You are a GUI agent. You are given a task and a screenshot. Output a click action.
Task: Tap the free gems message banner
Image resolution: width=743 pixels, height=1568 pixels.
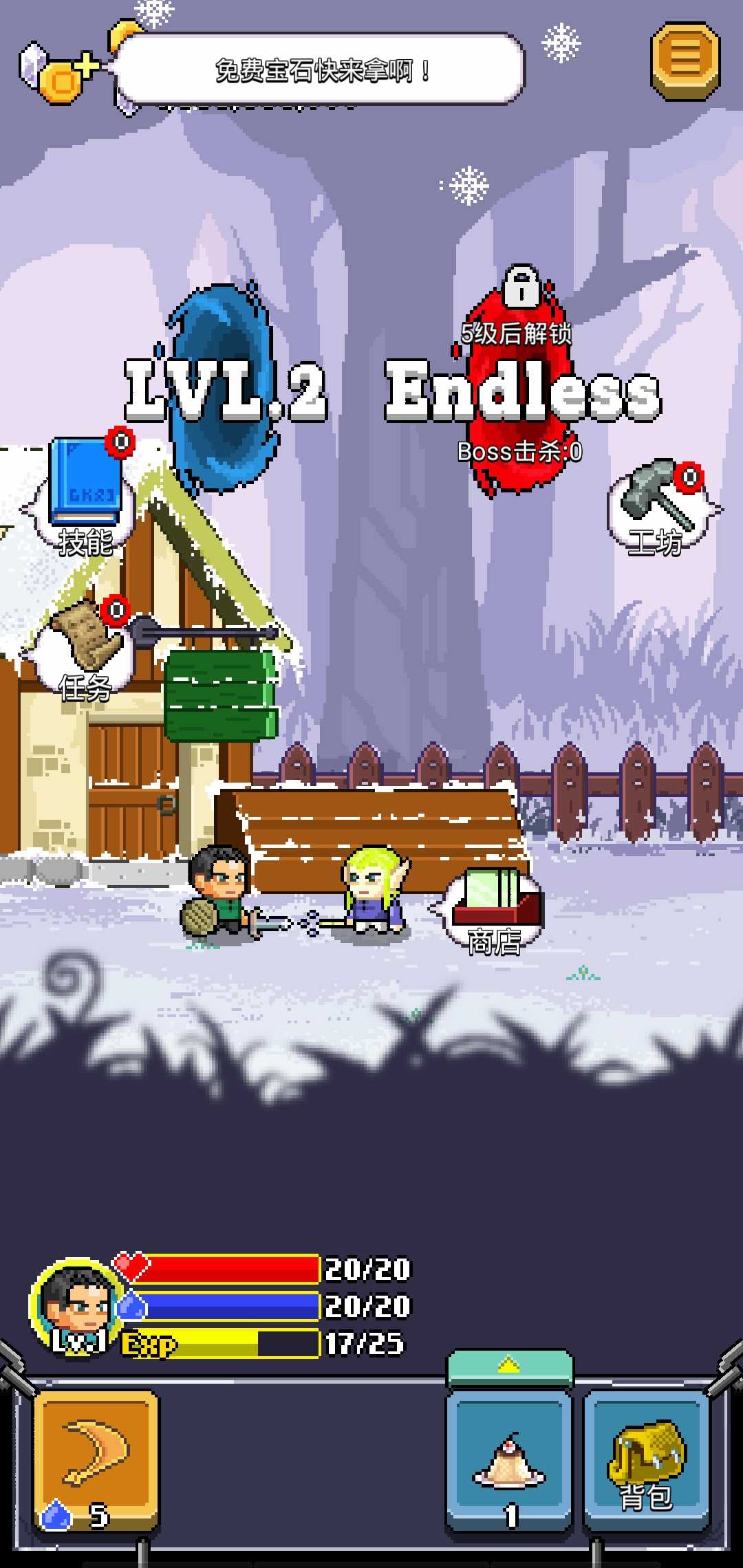coord(320,70)
